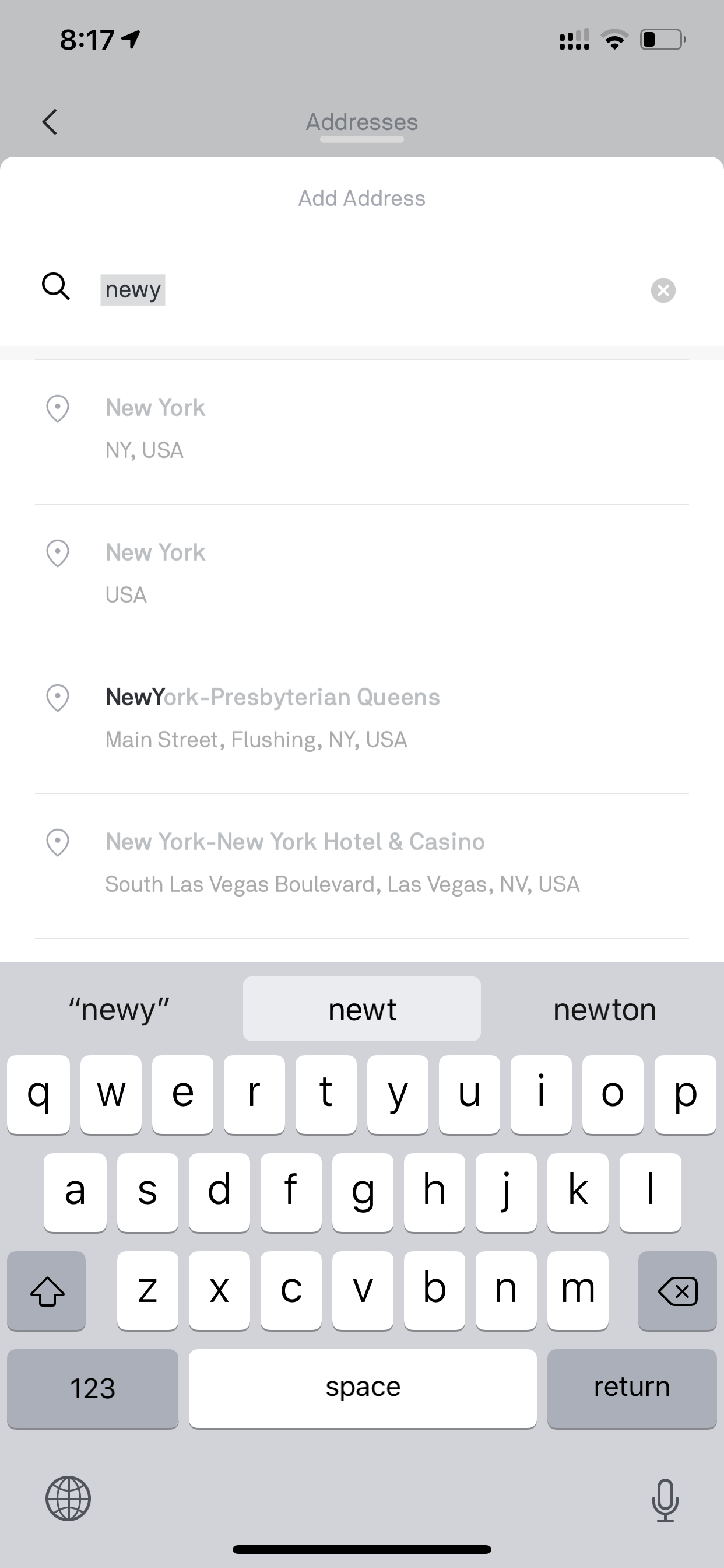Clear the address search text
Image resolution: width=724 pixels, height=1568 pixels.
[663, 290]
